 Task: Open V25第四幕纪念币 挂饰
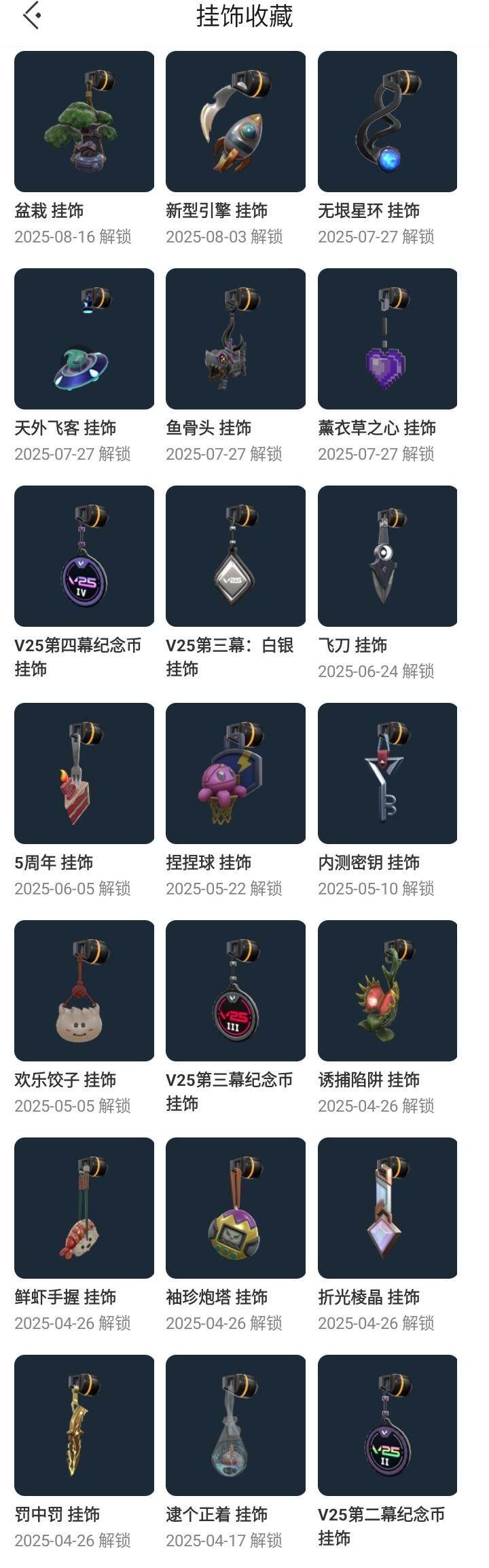click(x=84, y=556)
